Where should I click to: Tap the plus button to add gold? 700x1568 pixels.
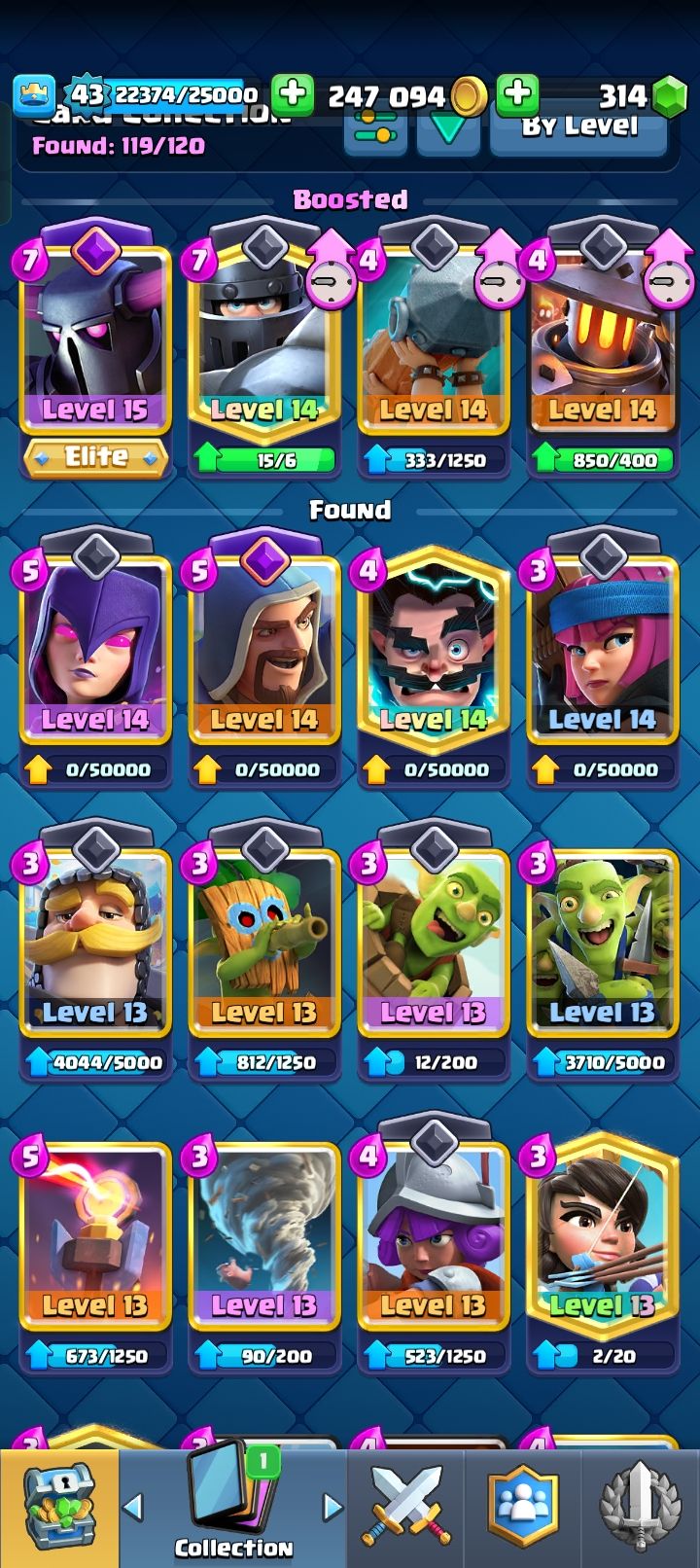(x=292, y=94)
